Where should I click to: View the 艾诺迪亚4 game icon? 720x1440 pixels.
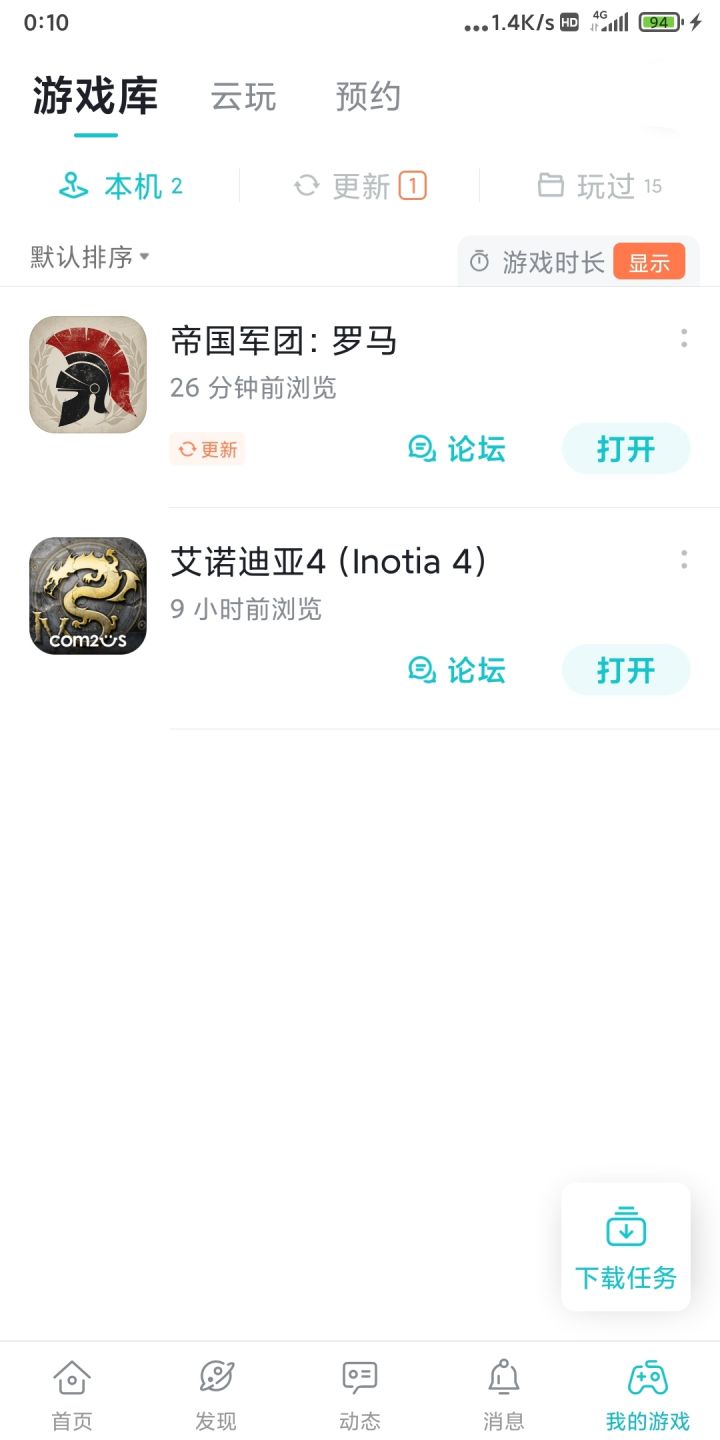point(88,596)
